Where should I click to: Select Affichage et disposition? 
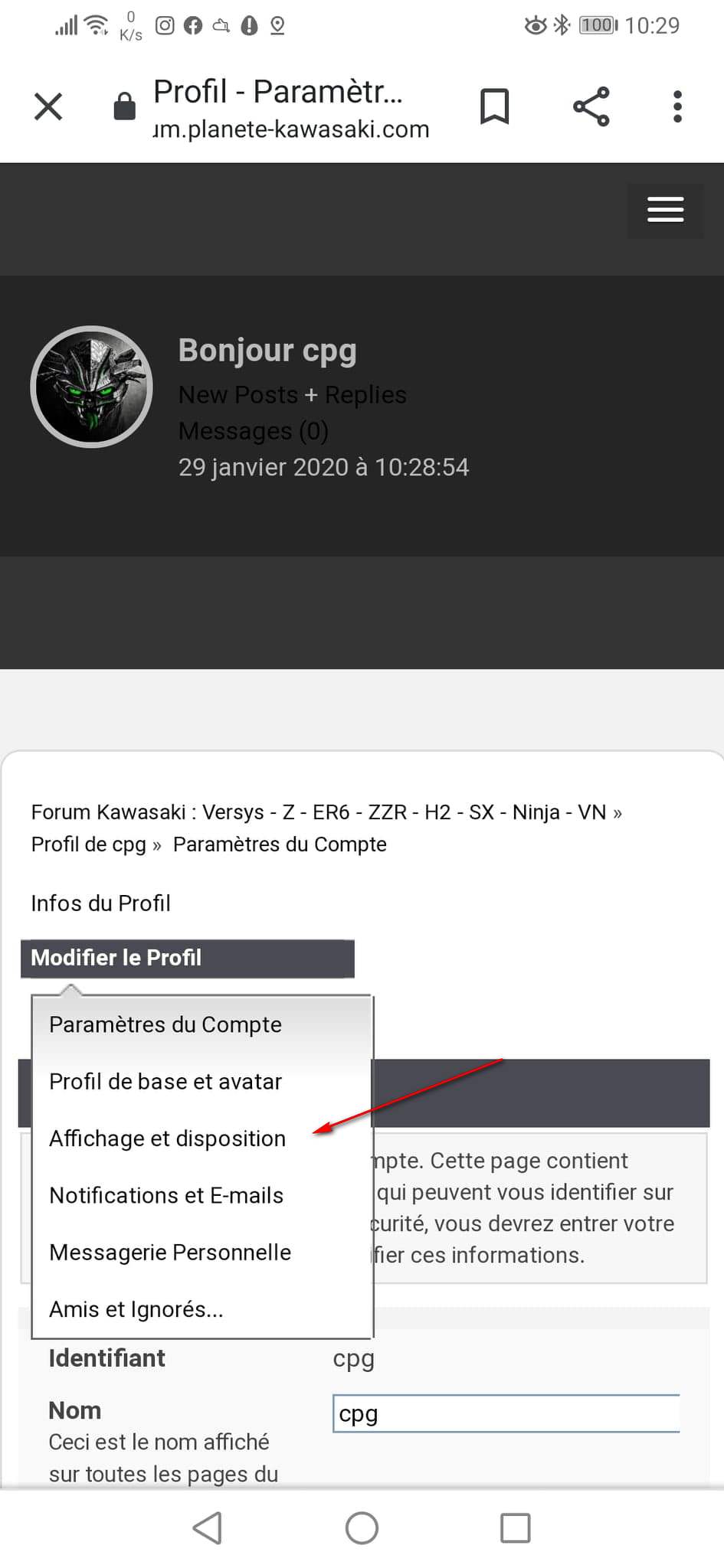click(x=167, y=1138)
